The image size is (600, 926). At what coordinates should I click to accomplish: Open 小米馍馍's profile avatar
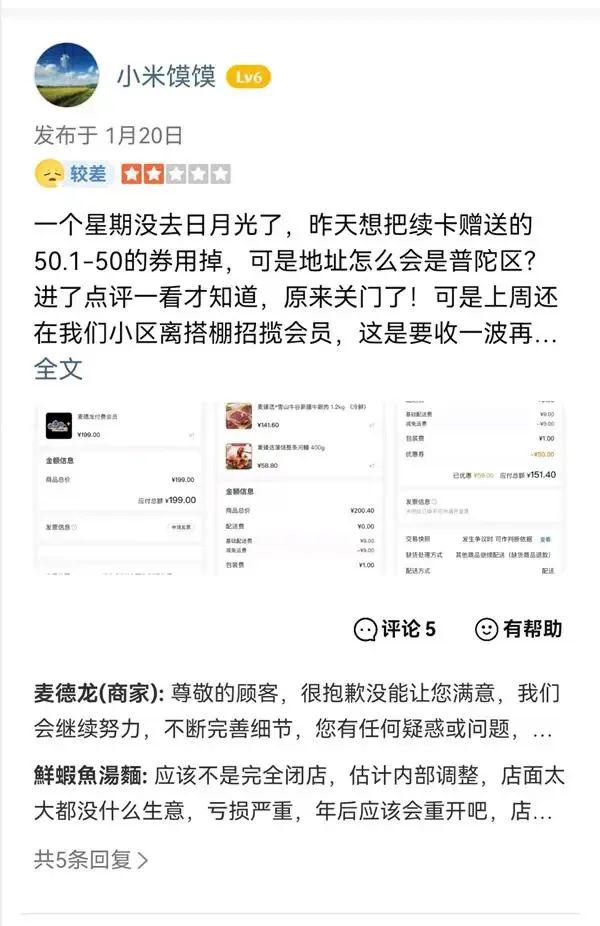[67, 75]
